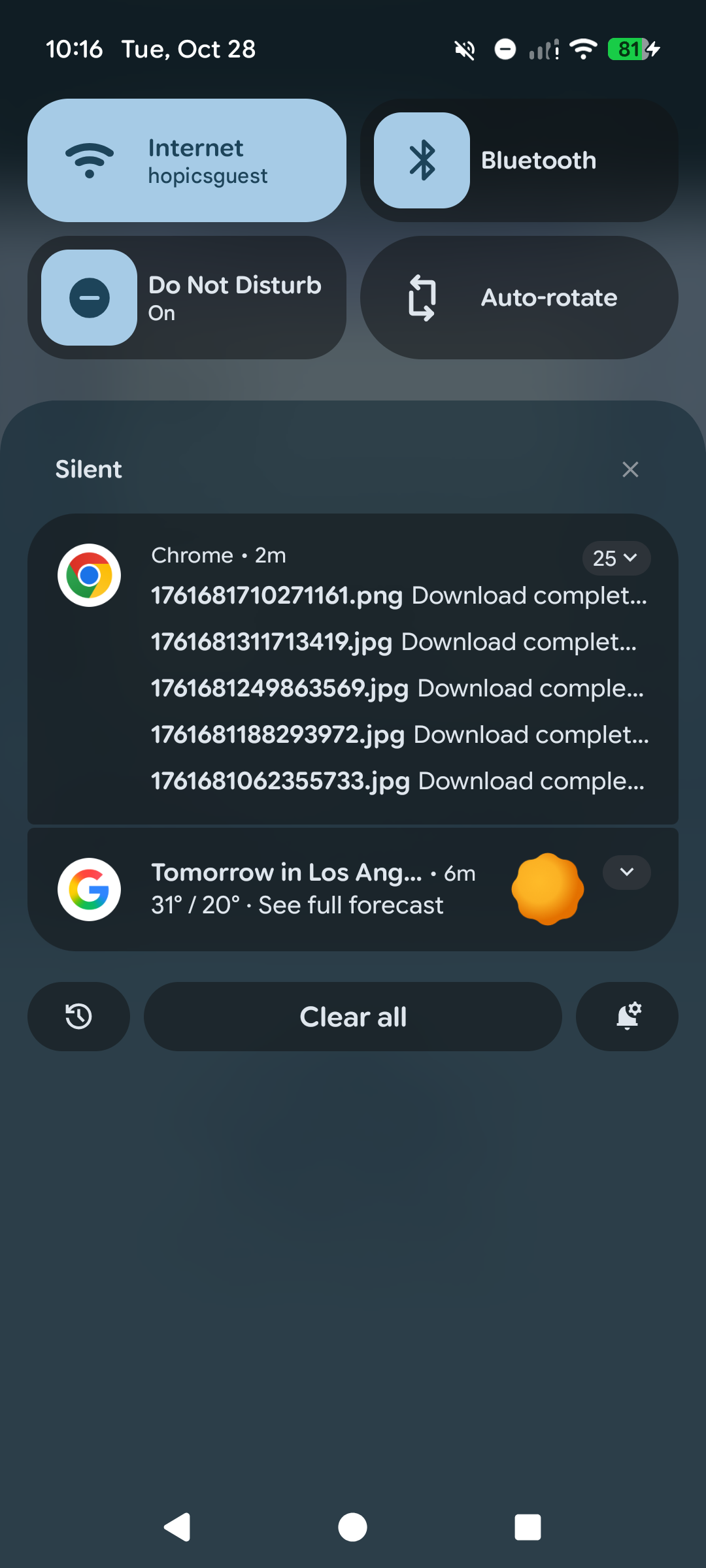
Task: Dismiss the Silent notifications section
Action: (x=630, y=469)
